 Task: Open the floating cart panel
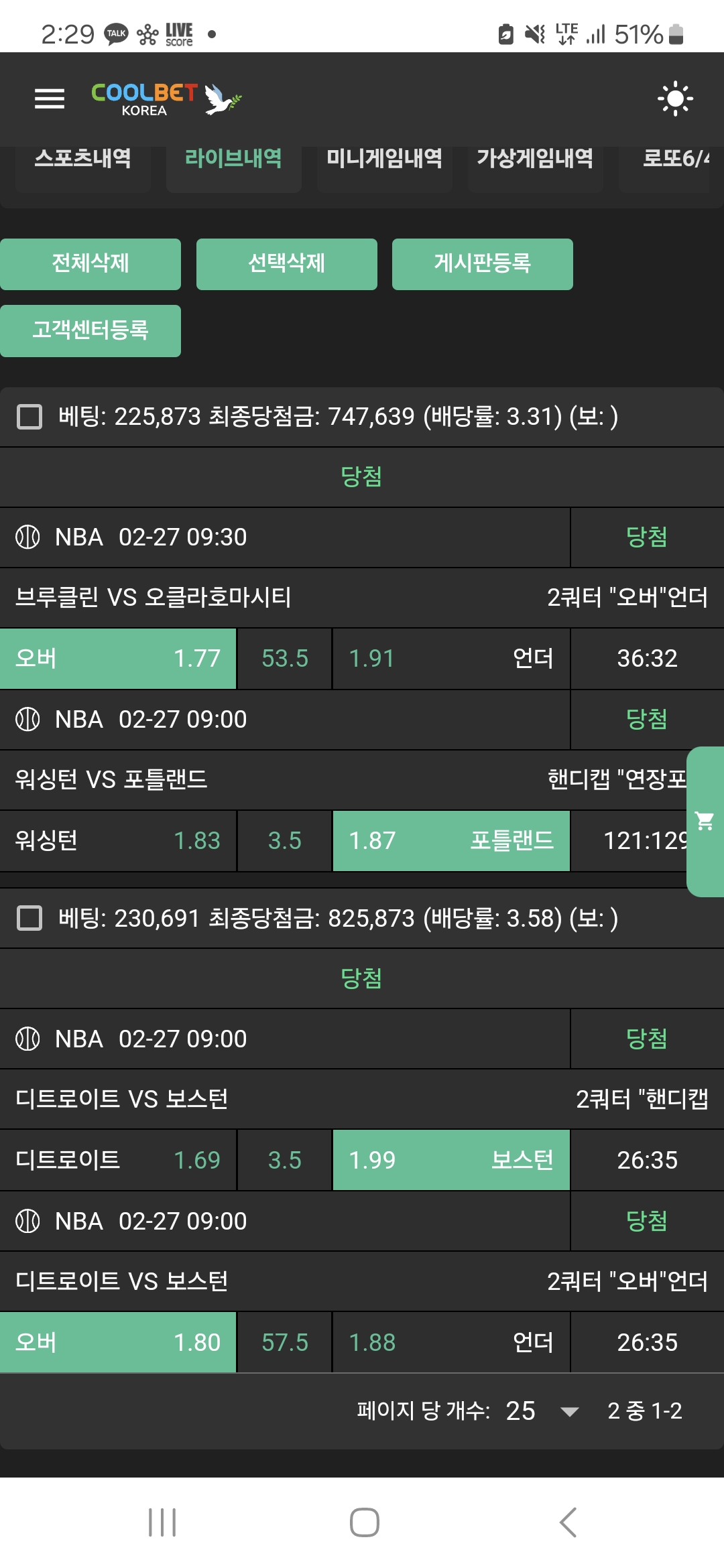pos(705,822)
